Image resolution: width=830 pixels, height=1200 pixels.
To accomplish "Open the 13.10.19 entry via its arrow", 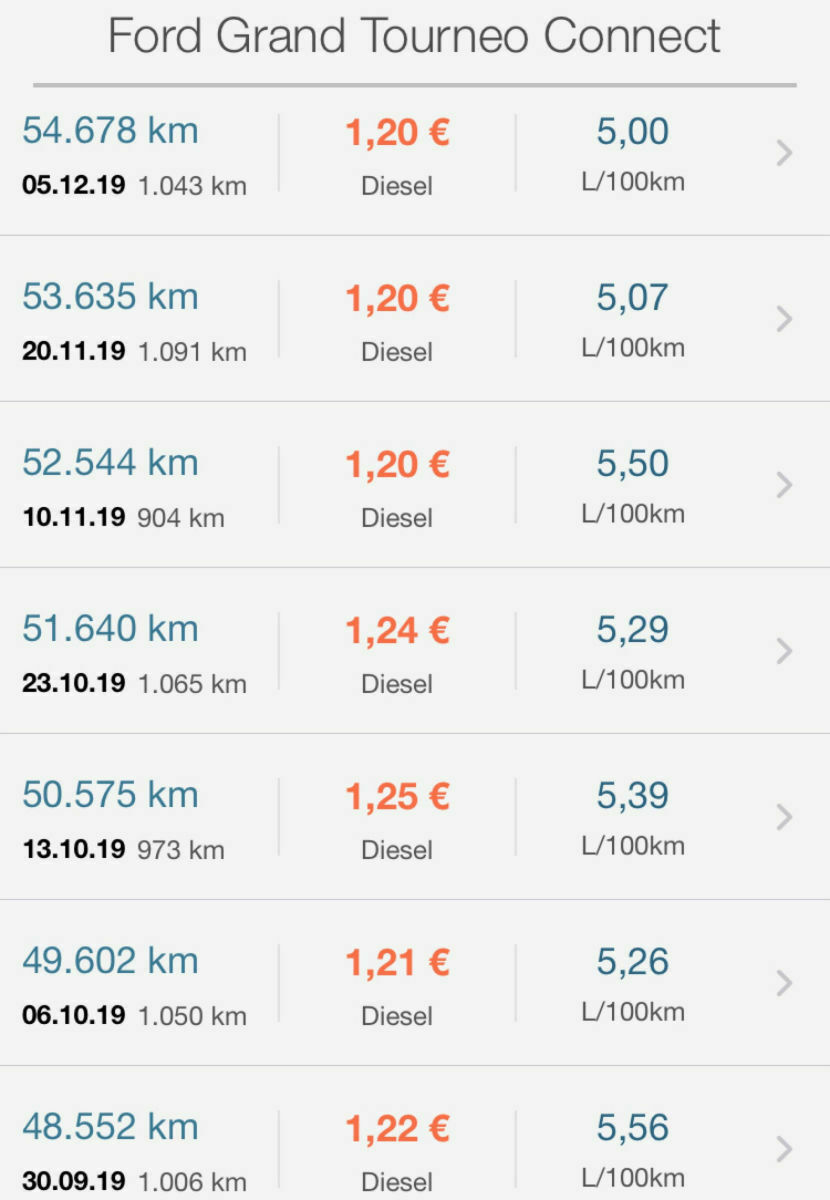I will pyautogui.click(x=784, y=816).
